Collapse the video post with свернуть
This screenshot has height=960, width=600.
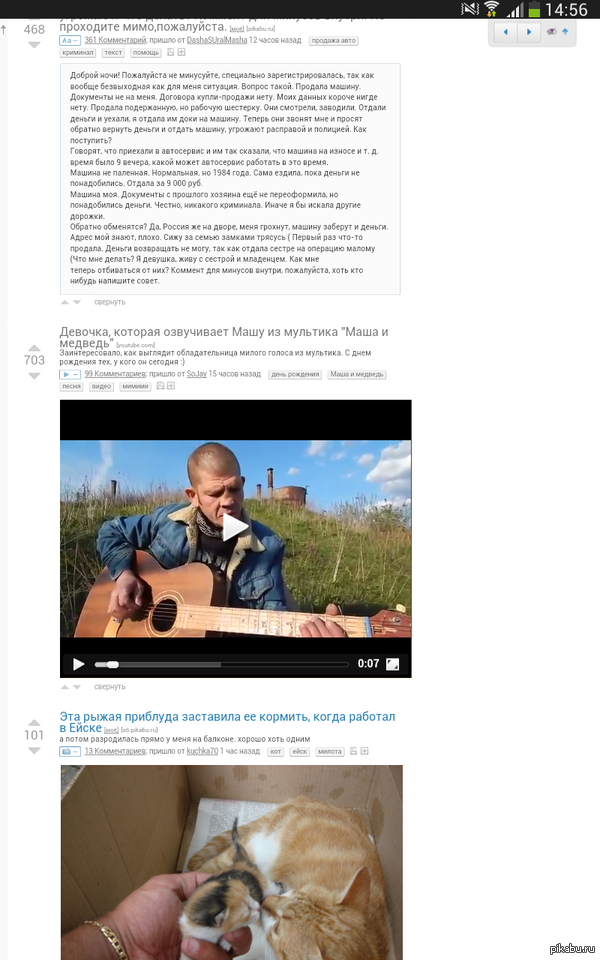(x=109, y=686)
